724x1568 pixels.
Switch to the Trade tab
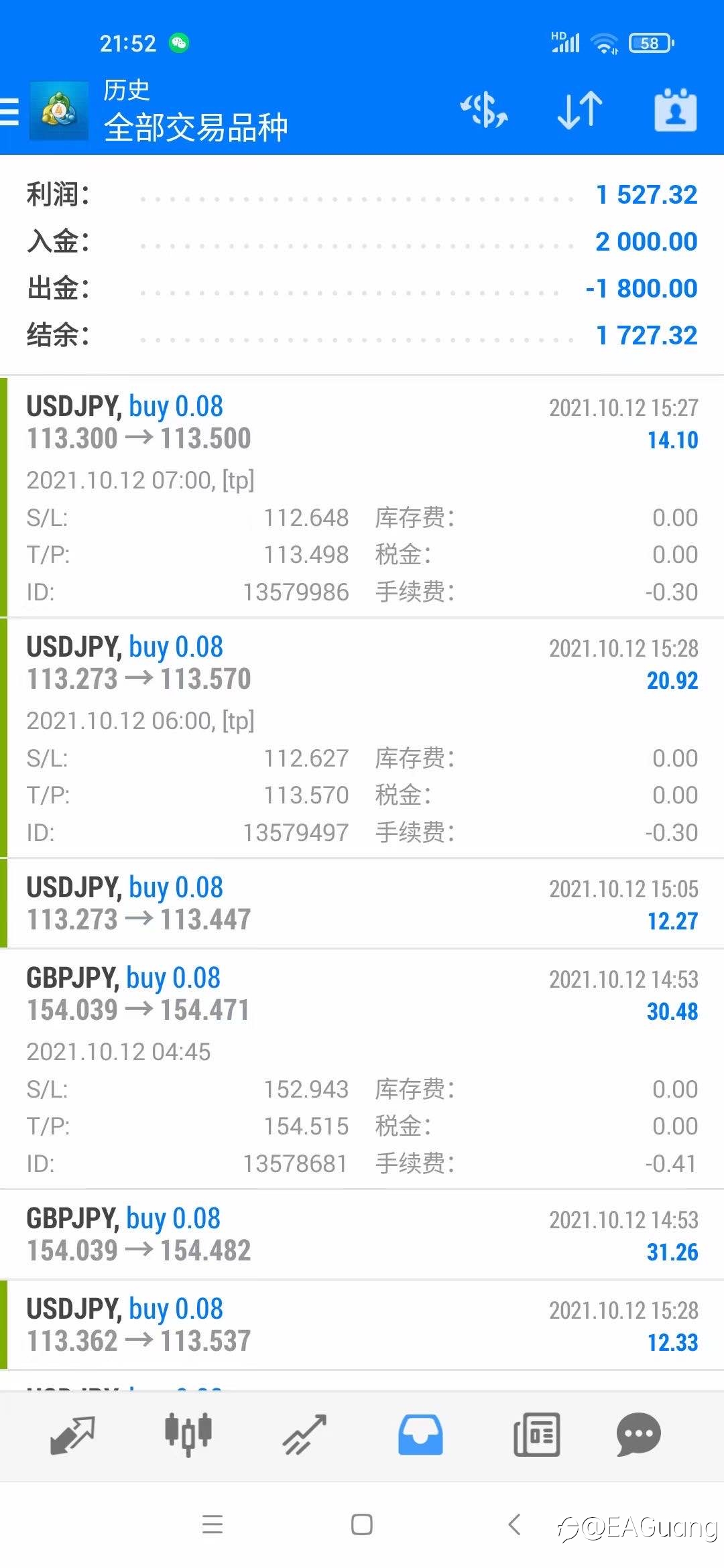[x=304, y=1435]
